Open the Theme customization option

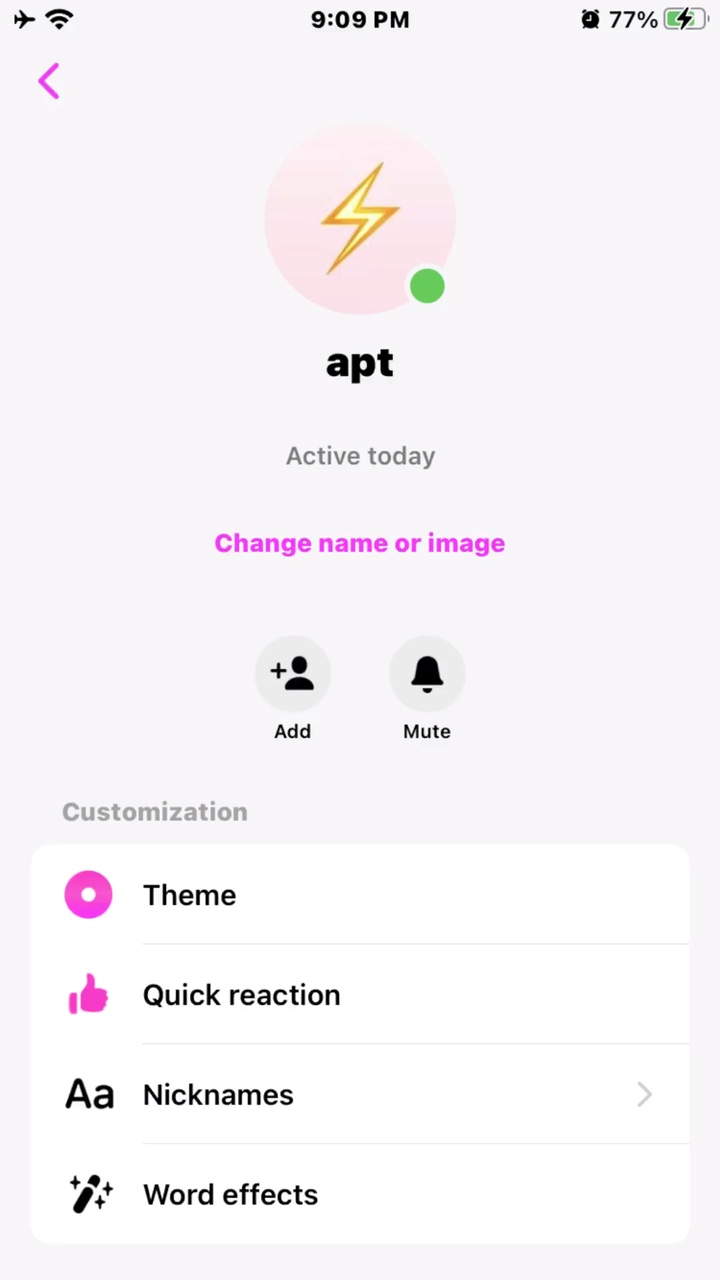click(360, 894)
